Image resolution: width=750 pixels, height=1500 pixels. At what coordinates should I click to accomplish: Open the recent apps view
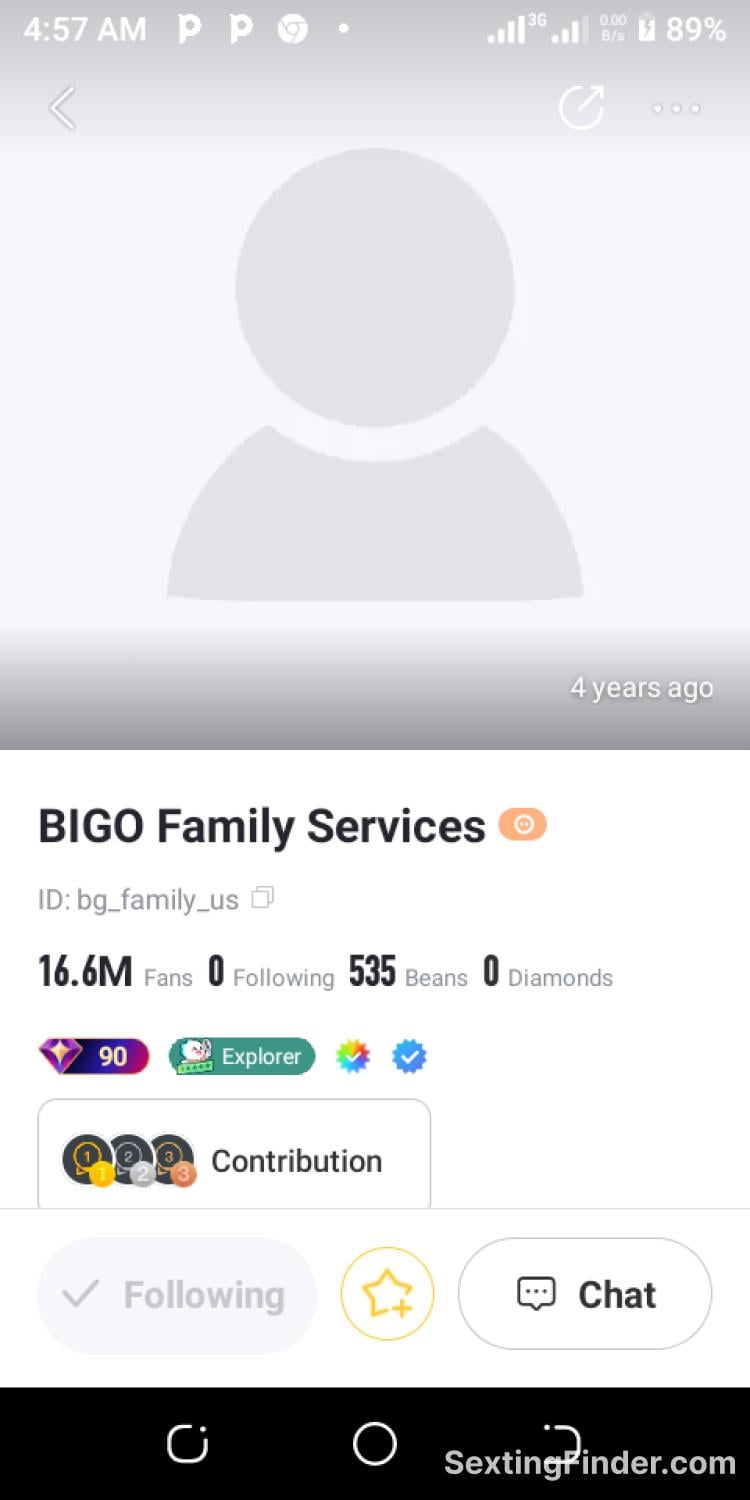coord(187,1444)
